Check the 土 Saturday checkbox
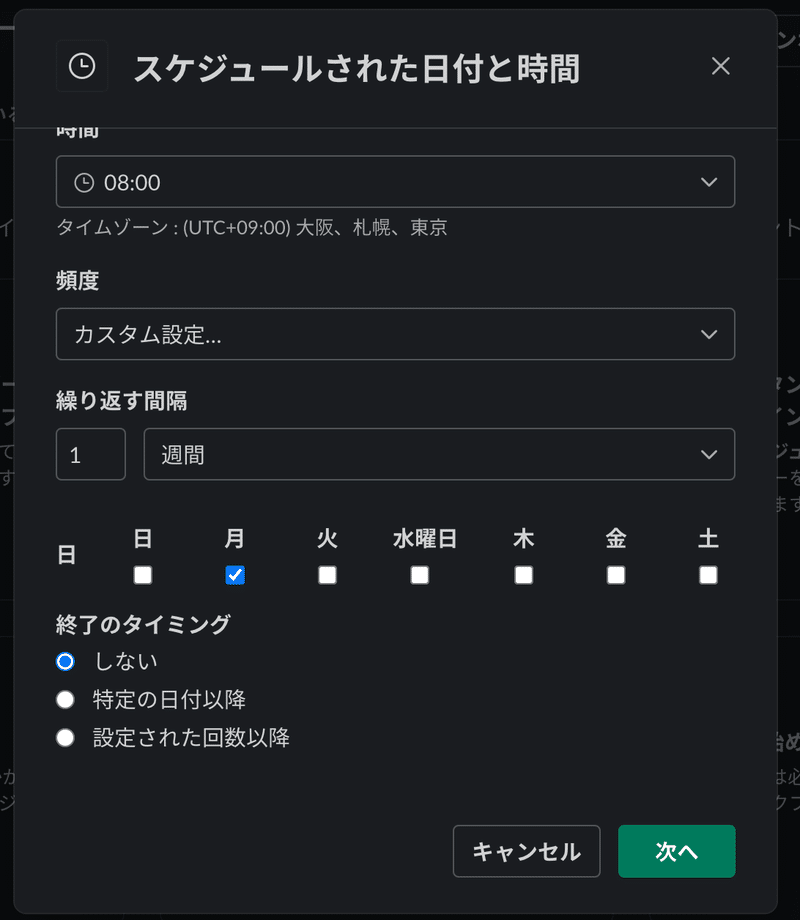 coord(708,574)
